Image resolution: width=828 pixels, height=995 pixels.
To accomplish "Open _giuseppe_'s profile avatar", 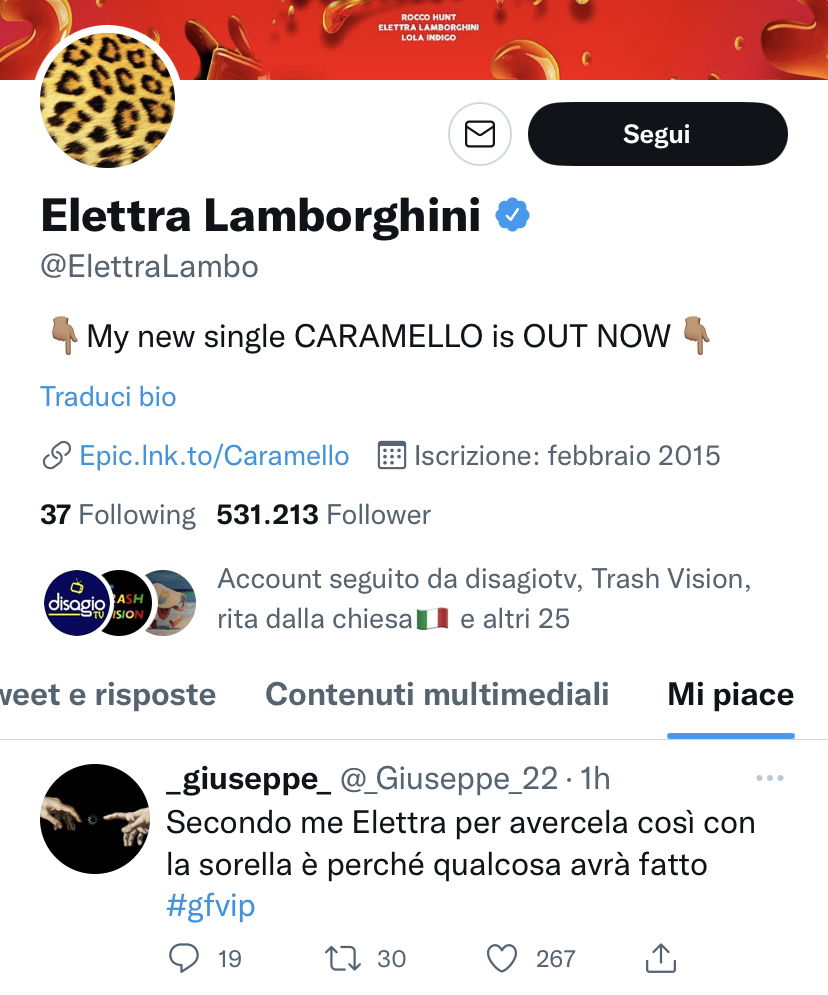I will tap(95, 818).
